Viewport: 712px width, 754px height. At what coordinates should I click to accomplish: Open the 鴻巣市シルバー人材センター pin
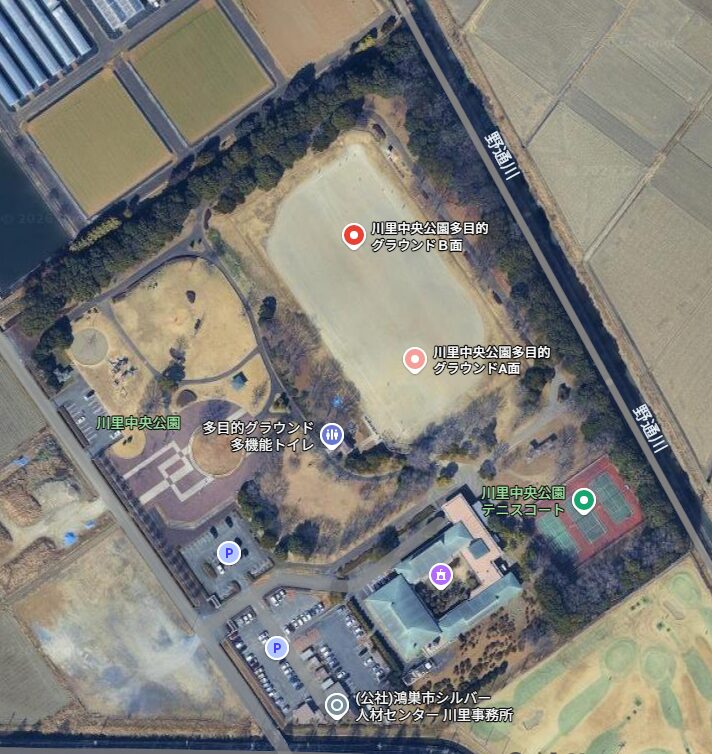point(337,707)
